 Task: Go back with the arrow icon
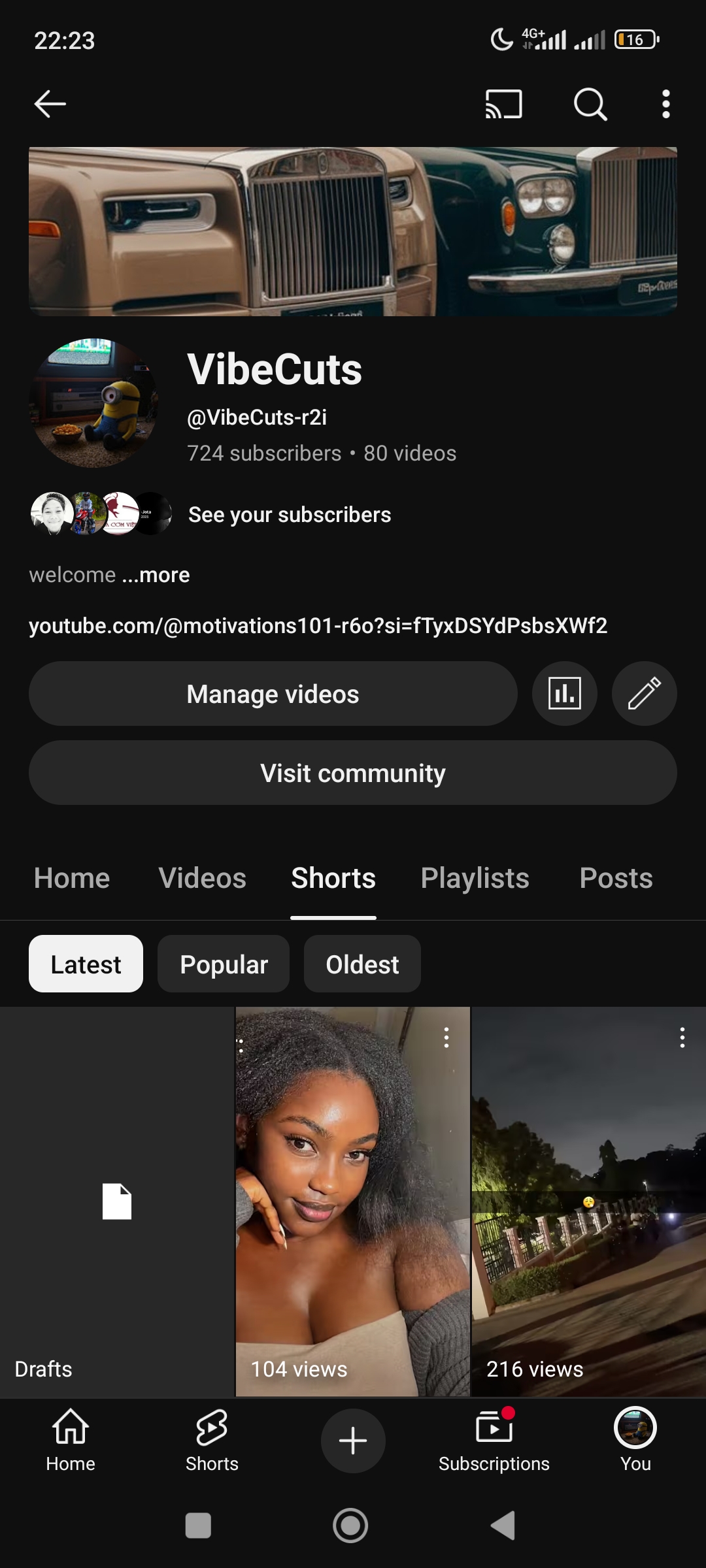pyautogui.click(x=50, y=103)
